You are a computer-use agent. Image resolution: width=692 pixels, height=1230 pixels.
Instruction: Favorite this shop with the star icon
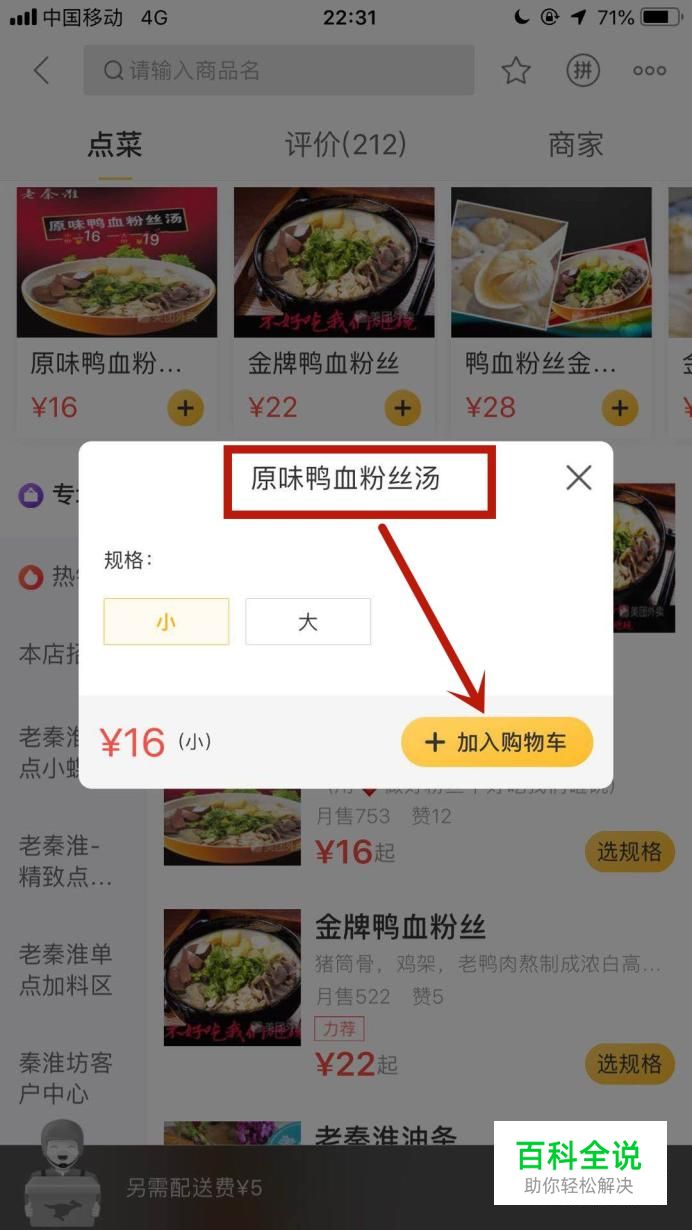[x=515, y=70]
